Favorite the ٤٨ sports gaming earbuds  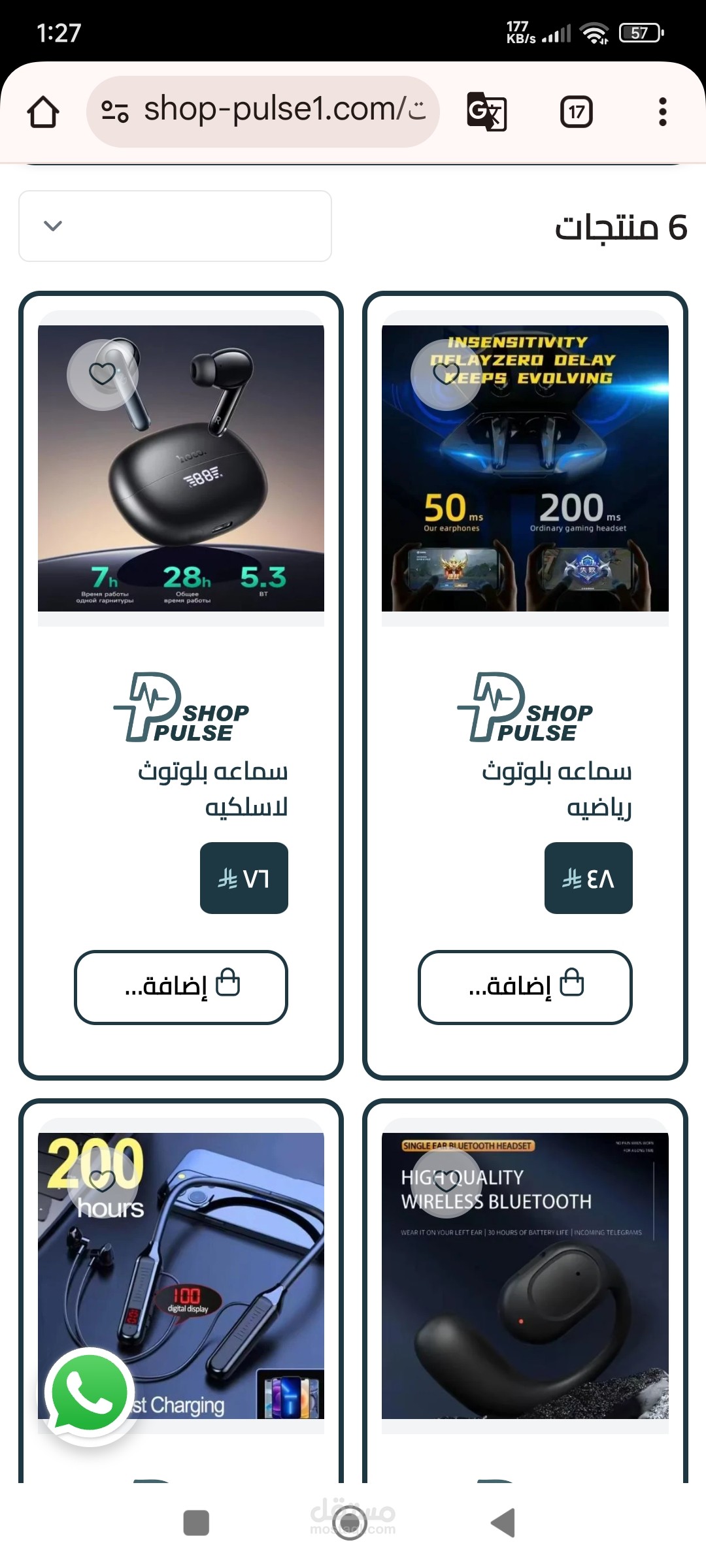pyautogui.click(x=446, y=374)
